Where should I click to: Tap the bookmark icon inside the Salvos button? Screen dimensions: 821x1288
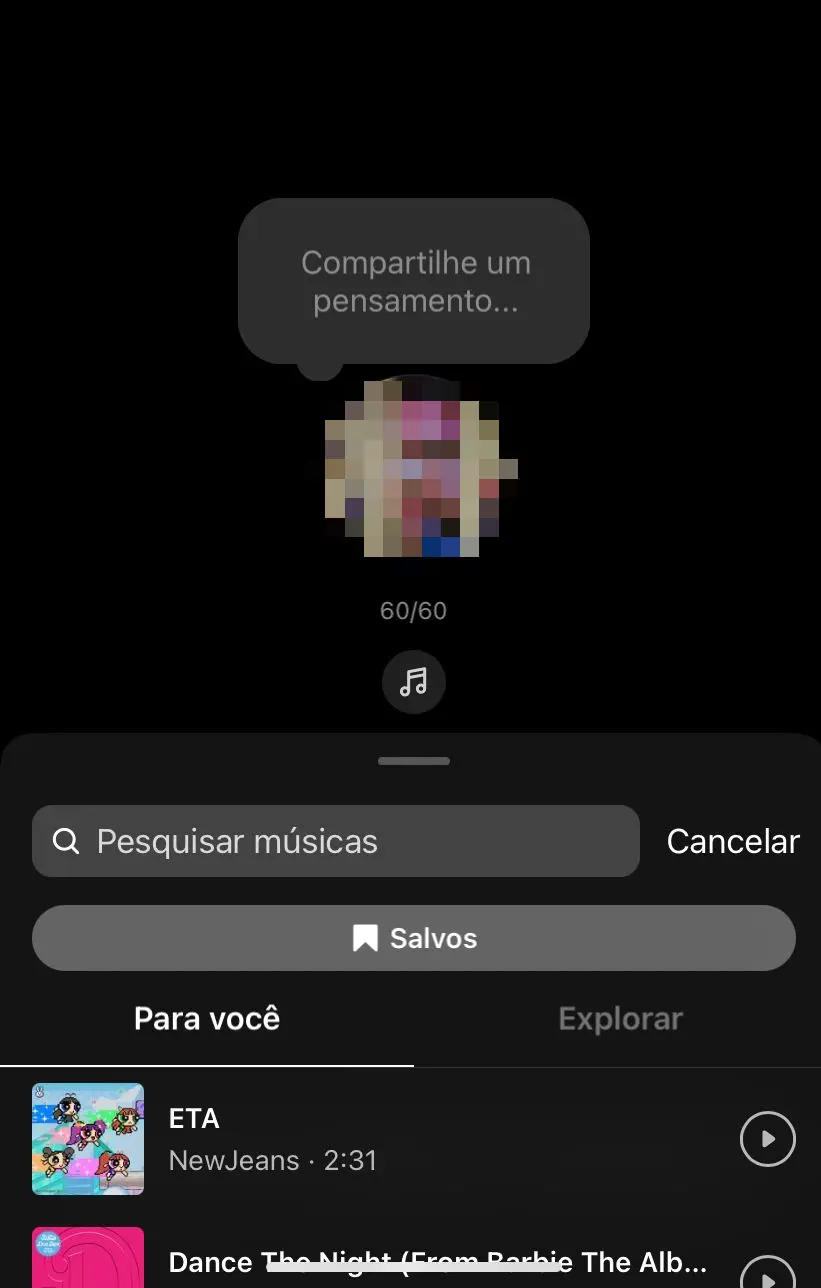(364, 937)
